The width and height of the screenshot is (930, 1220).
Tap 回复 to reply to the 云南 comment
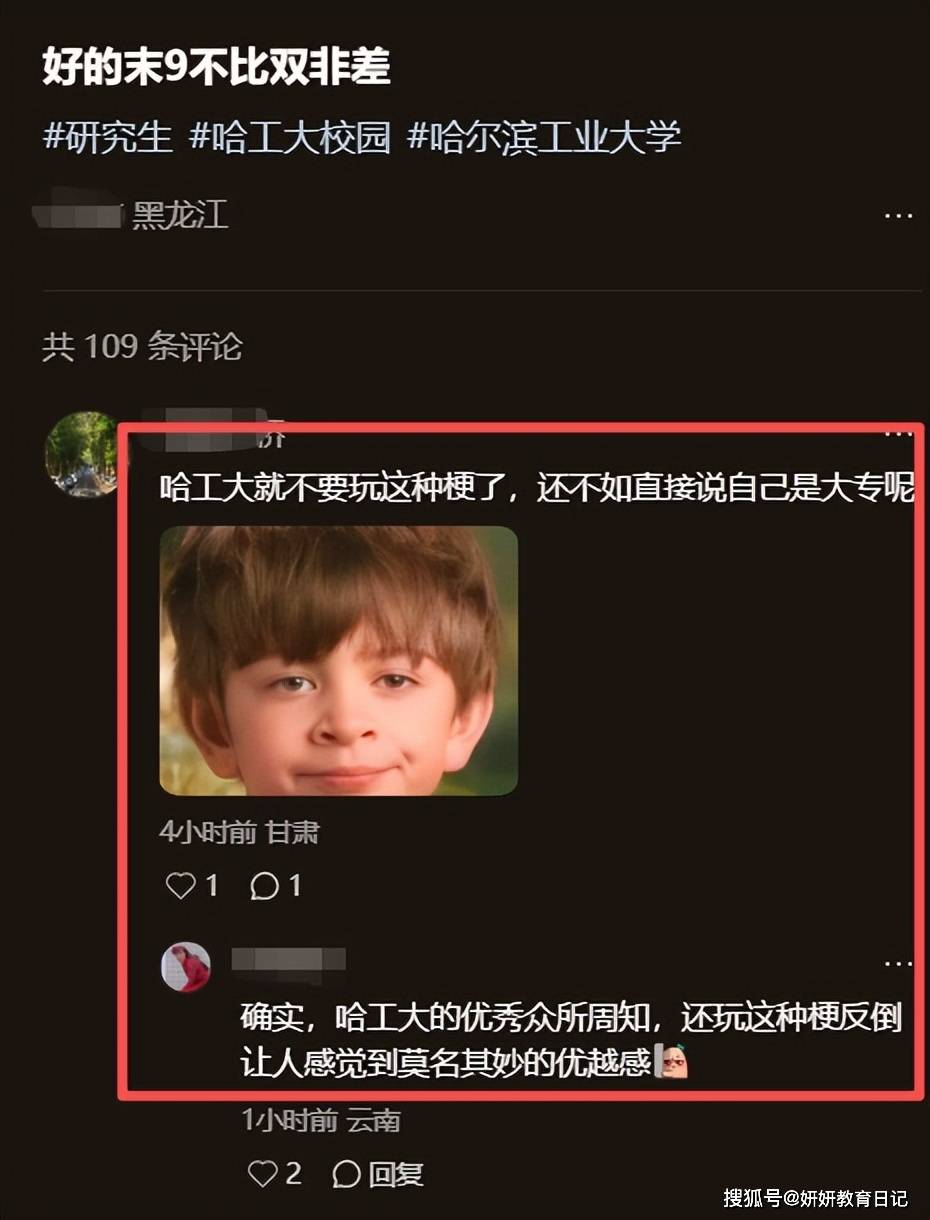coord(378,1173)
